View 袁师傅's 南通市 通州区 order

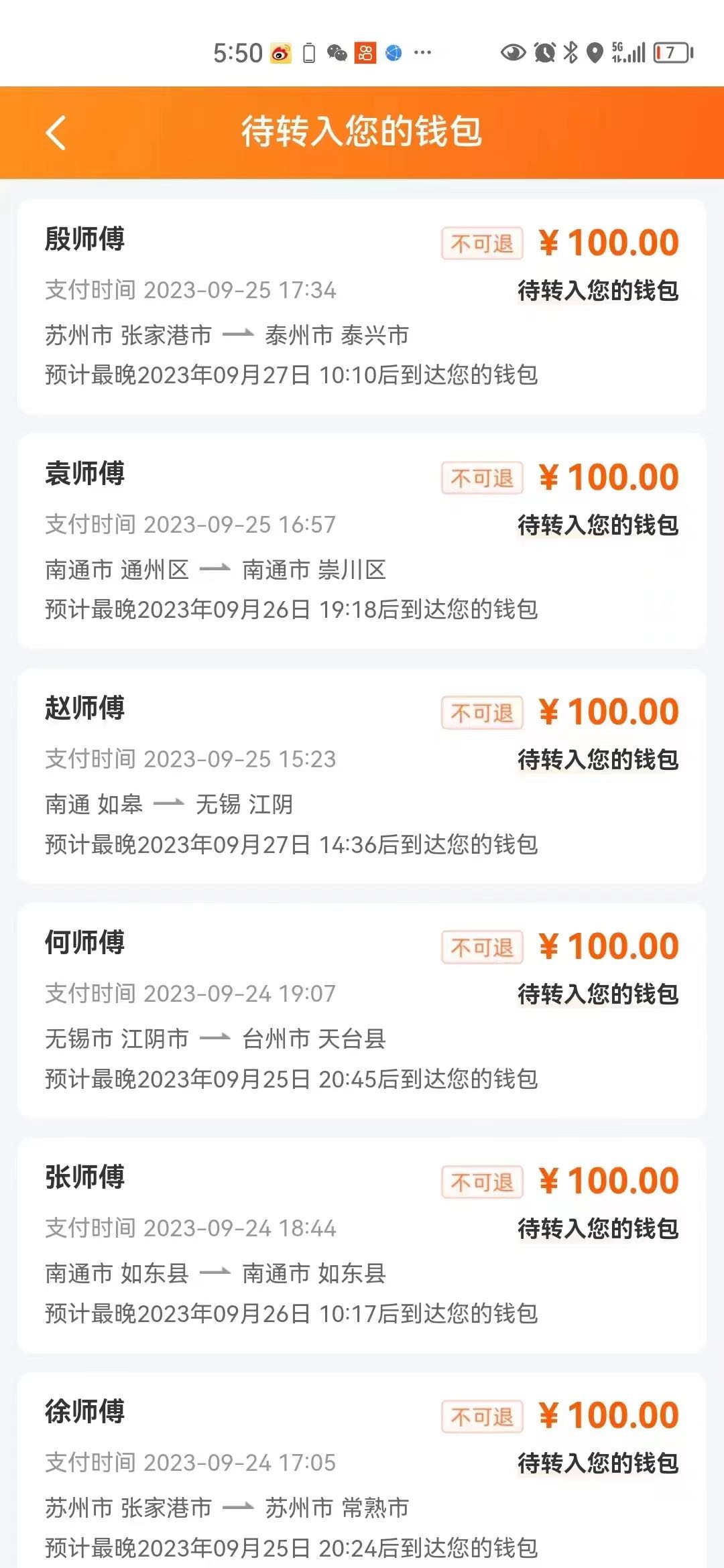(x=361, y=541)
